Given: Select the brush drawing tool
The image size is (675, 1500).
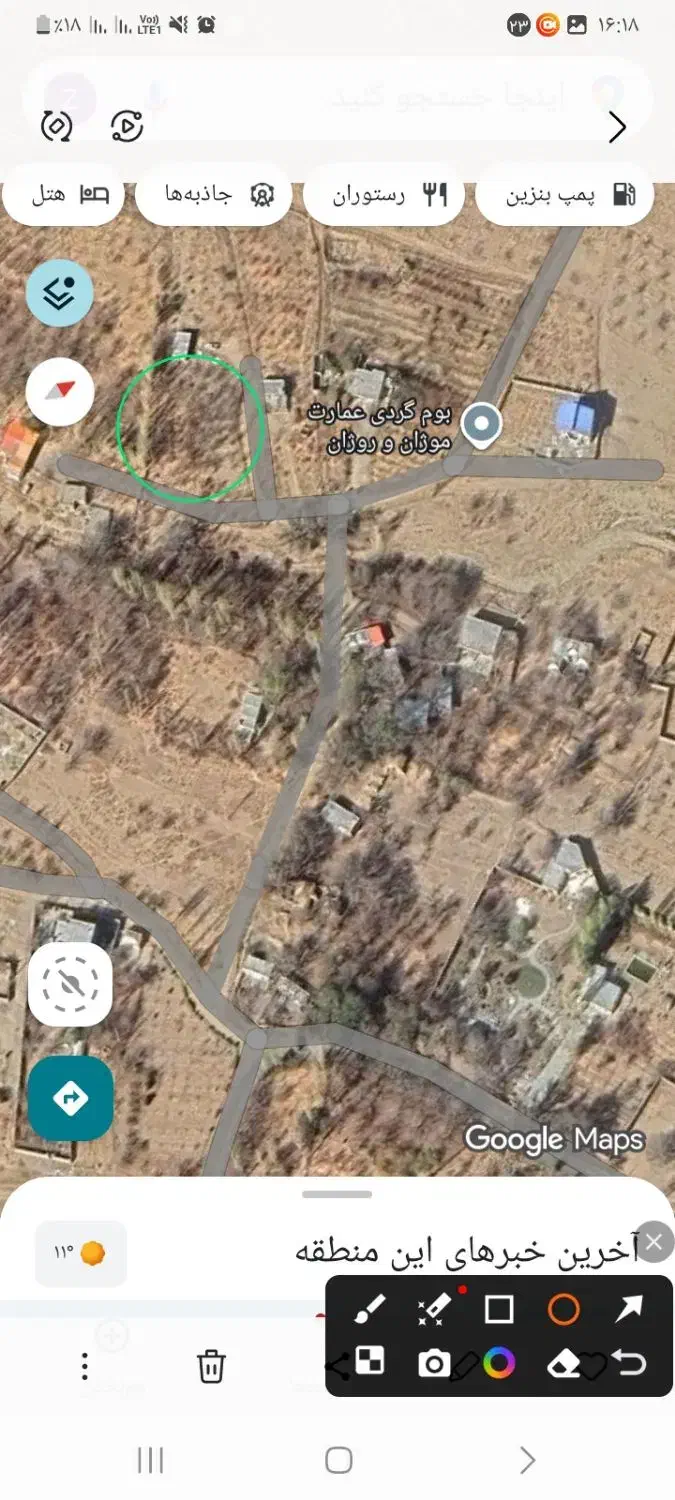Looking at the screenshot, I should click(369, 1309).
